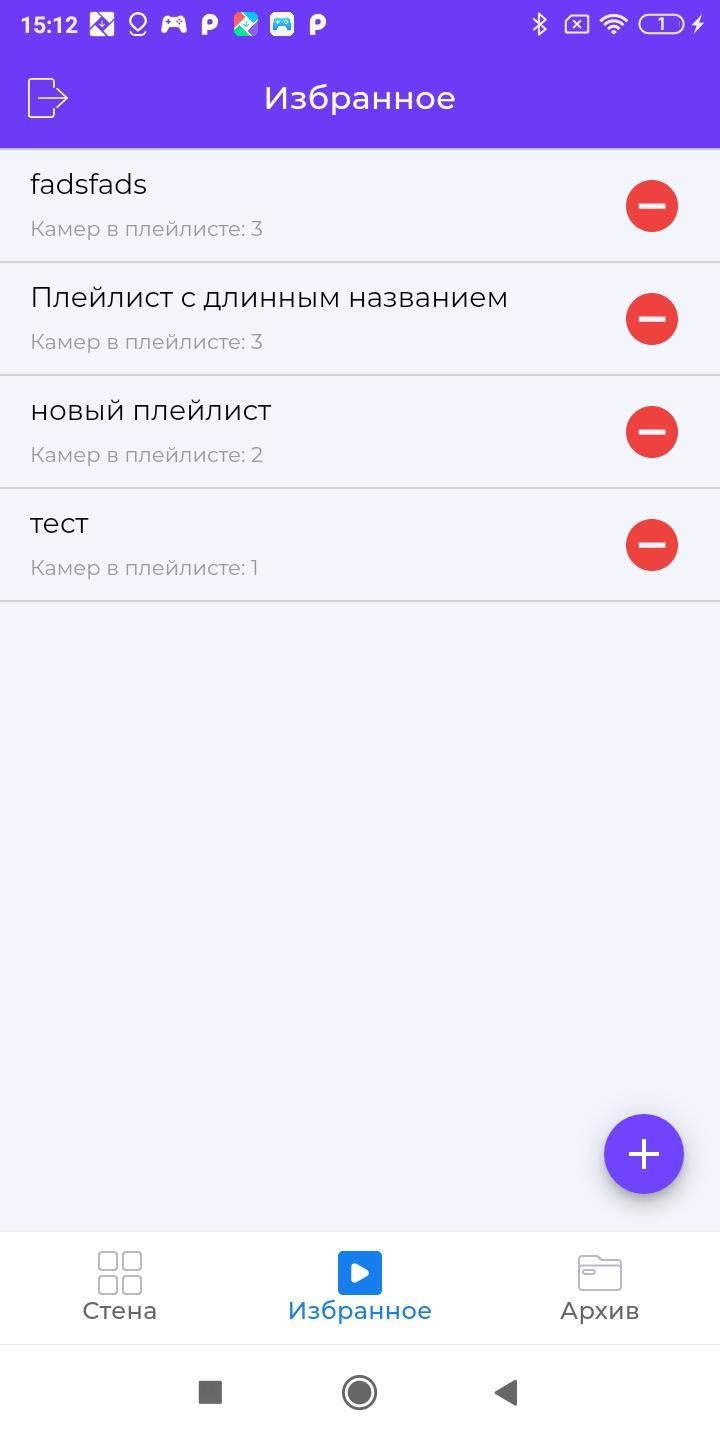Remove the fadsfads playlist

point(651,205)
